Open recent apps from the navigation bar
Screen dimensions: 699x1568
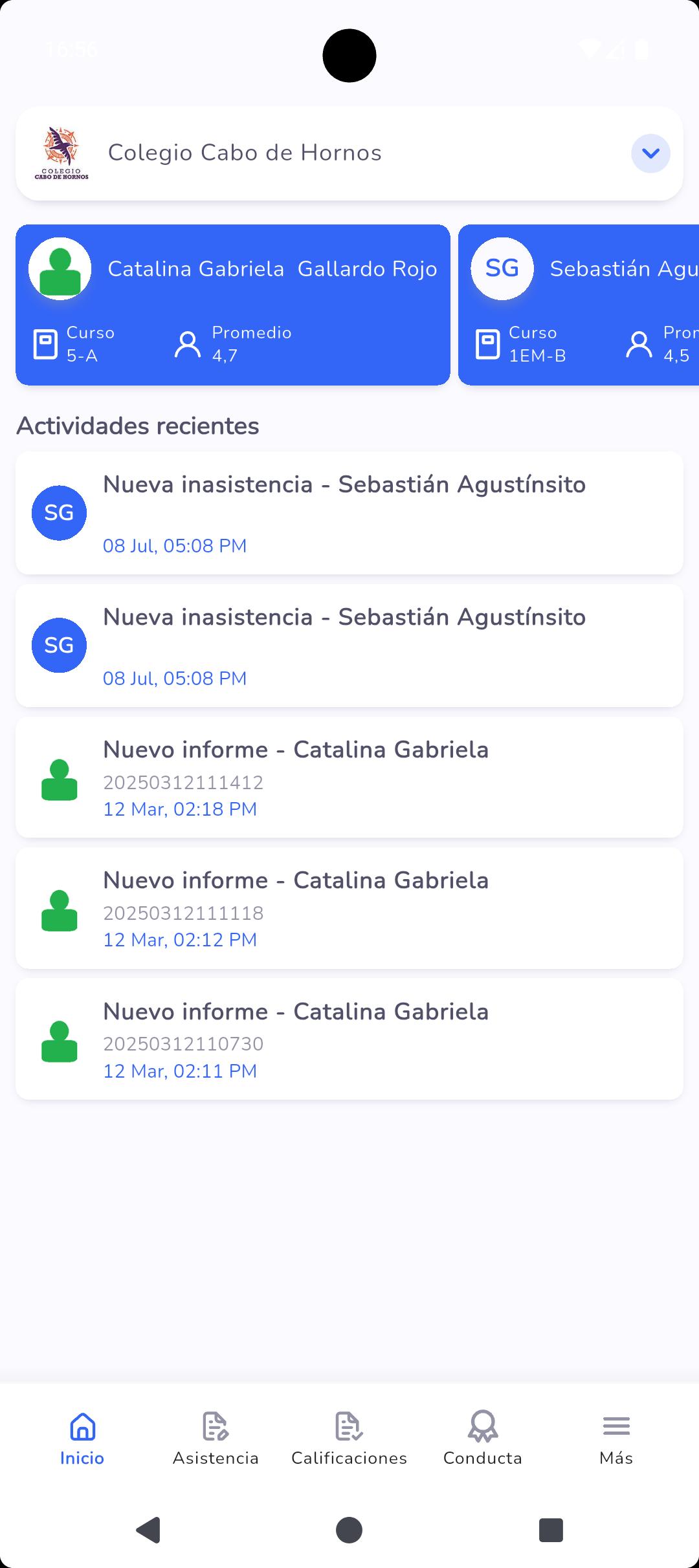[551, 1530]
